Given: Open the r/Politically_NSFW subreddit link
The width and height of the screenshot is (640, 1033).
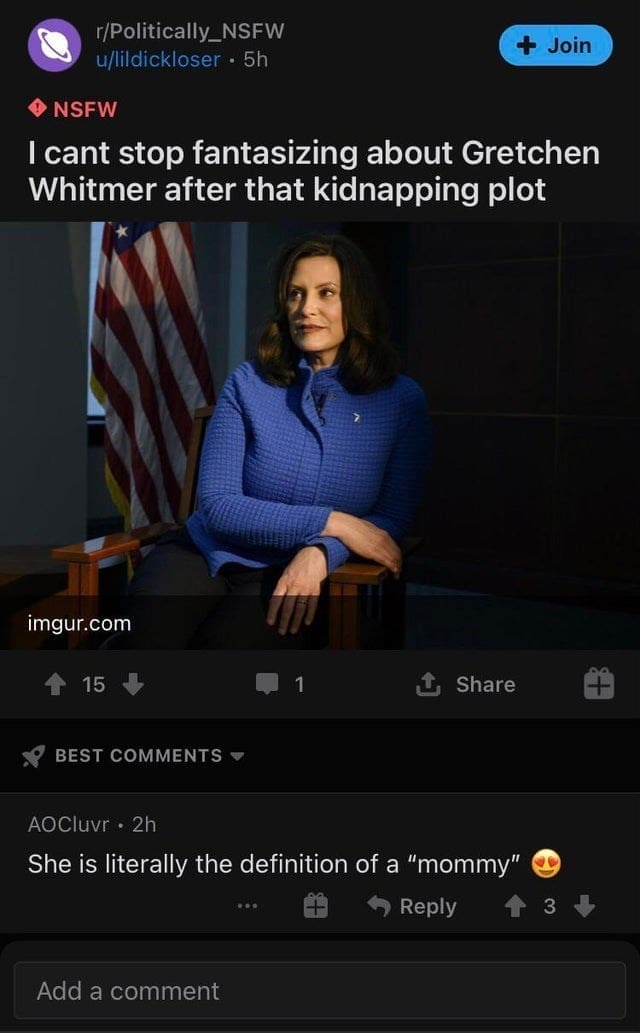Looking at the screenshot, I should click(189, 30).
